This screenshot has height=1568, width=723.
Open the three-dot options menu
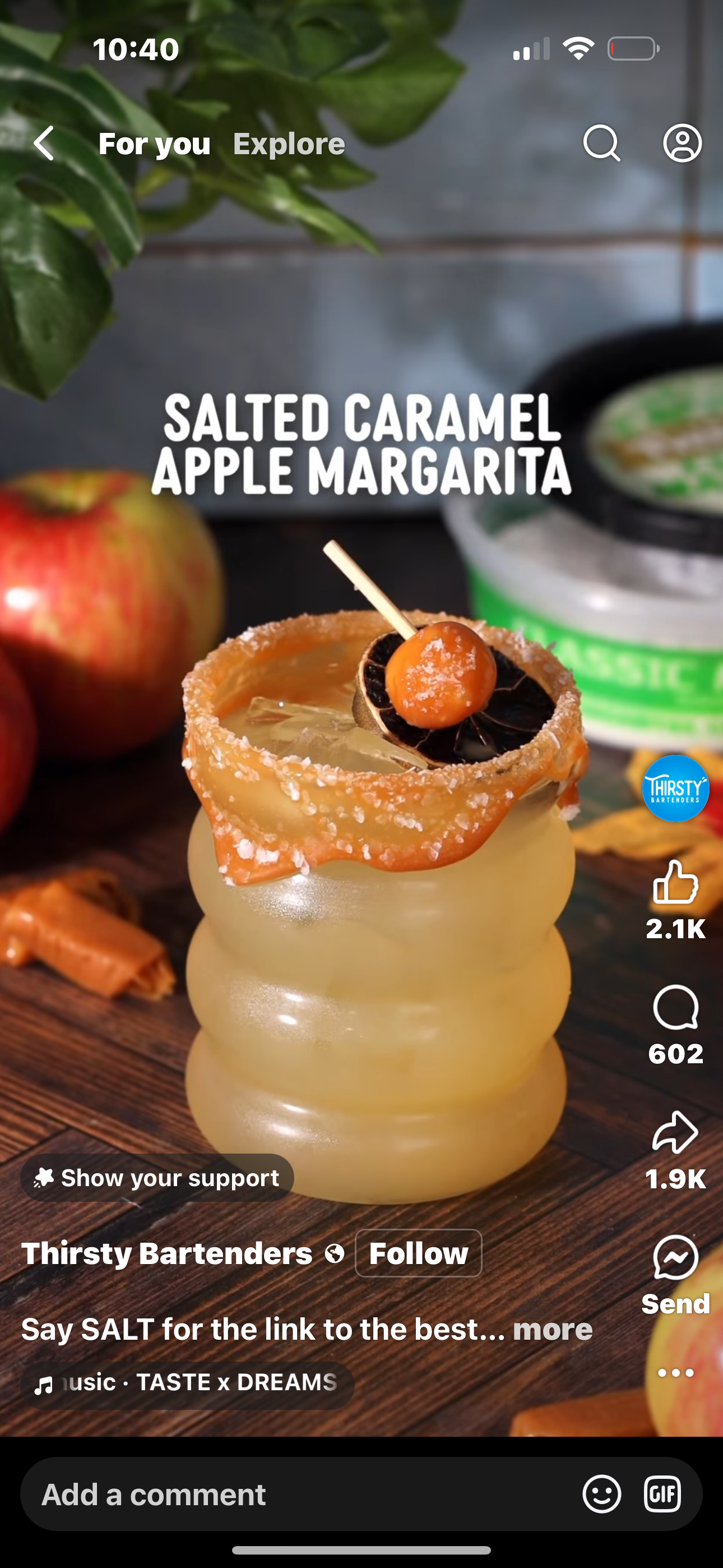675,1373
